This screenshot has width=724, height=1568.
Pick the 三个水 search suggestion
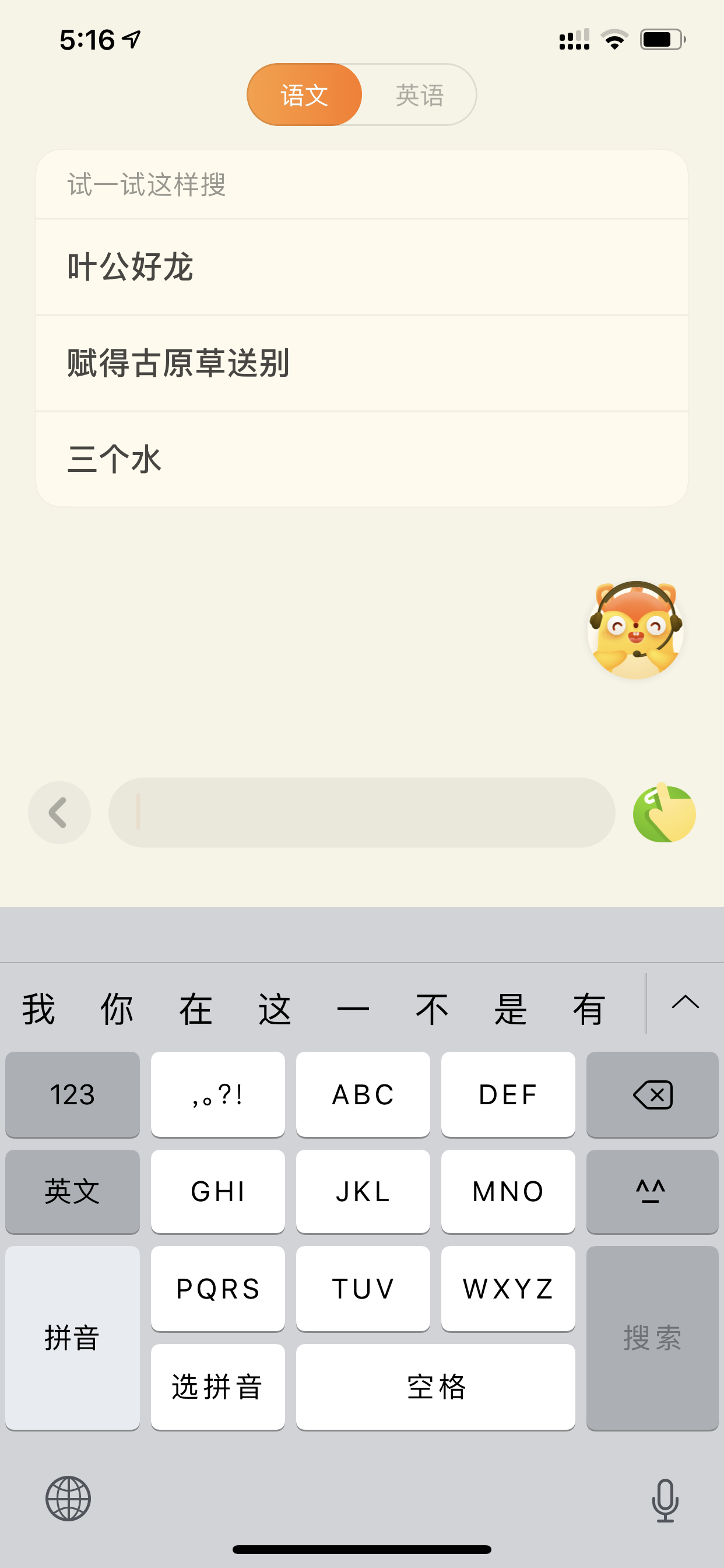[362, 460]
